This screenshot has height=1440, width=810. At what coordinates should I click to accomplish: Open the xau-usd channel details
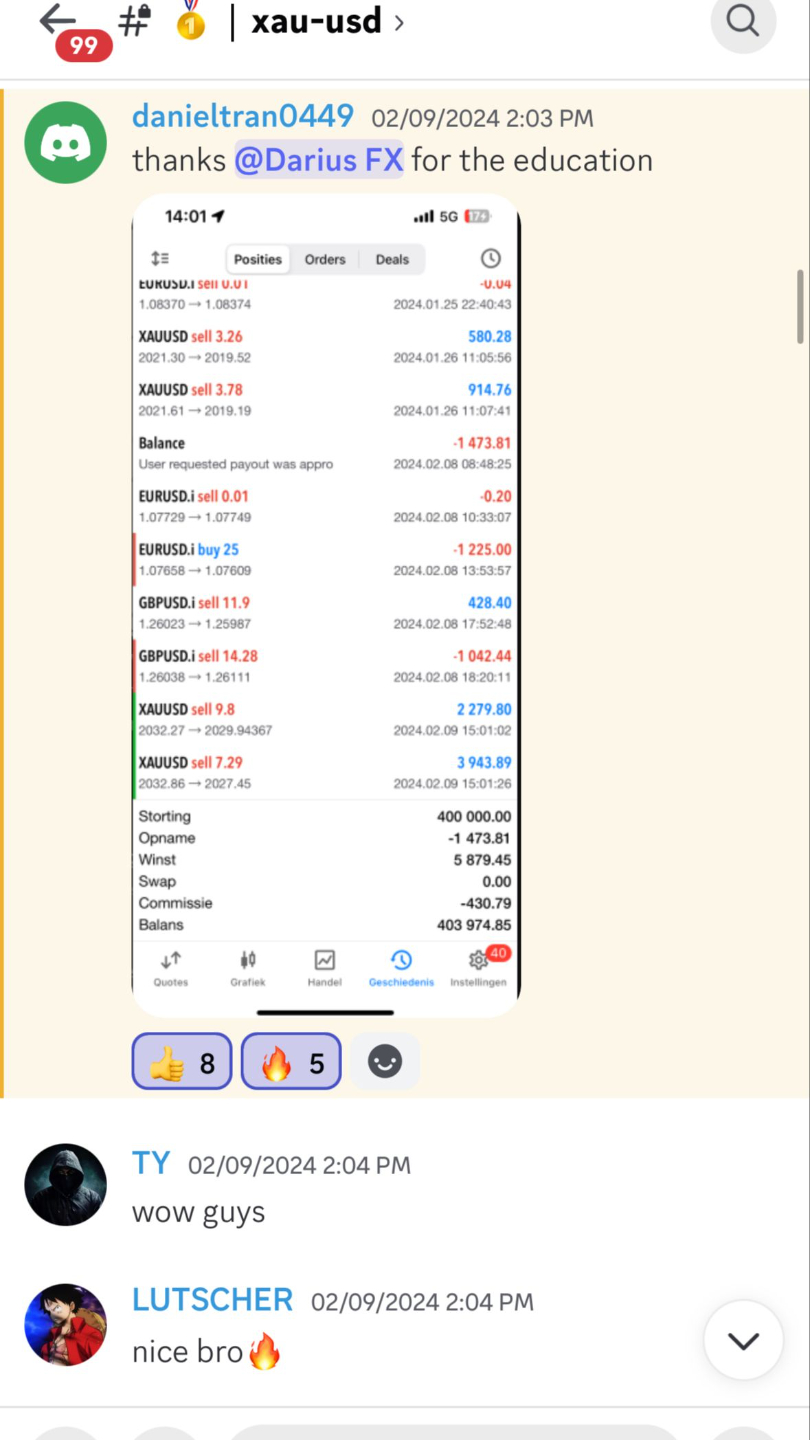316,21
